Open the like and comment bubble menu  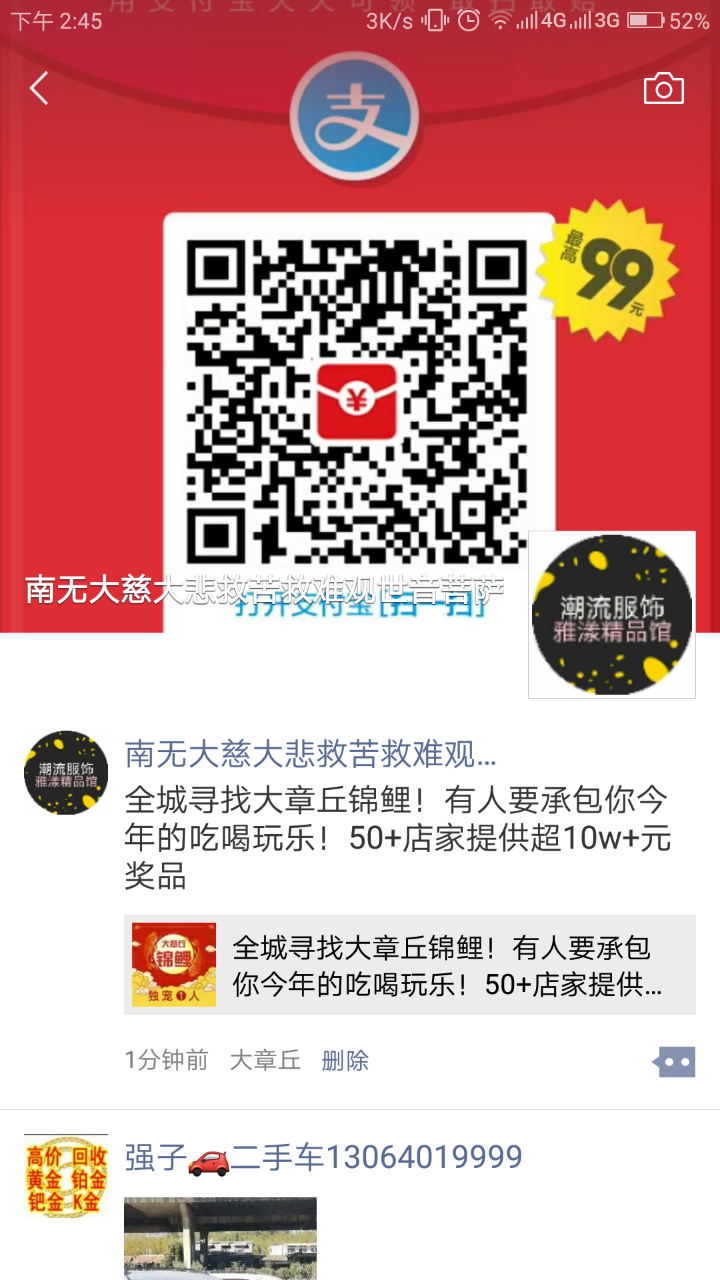(674, 1061)
